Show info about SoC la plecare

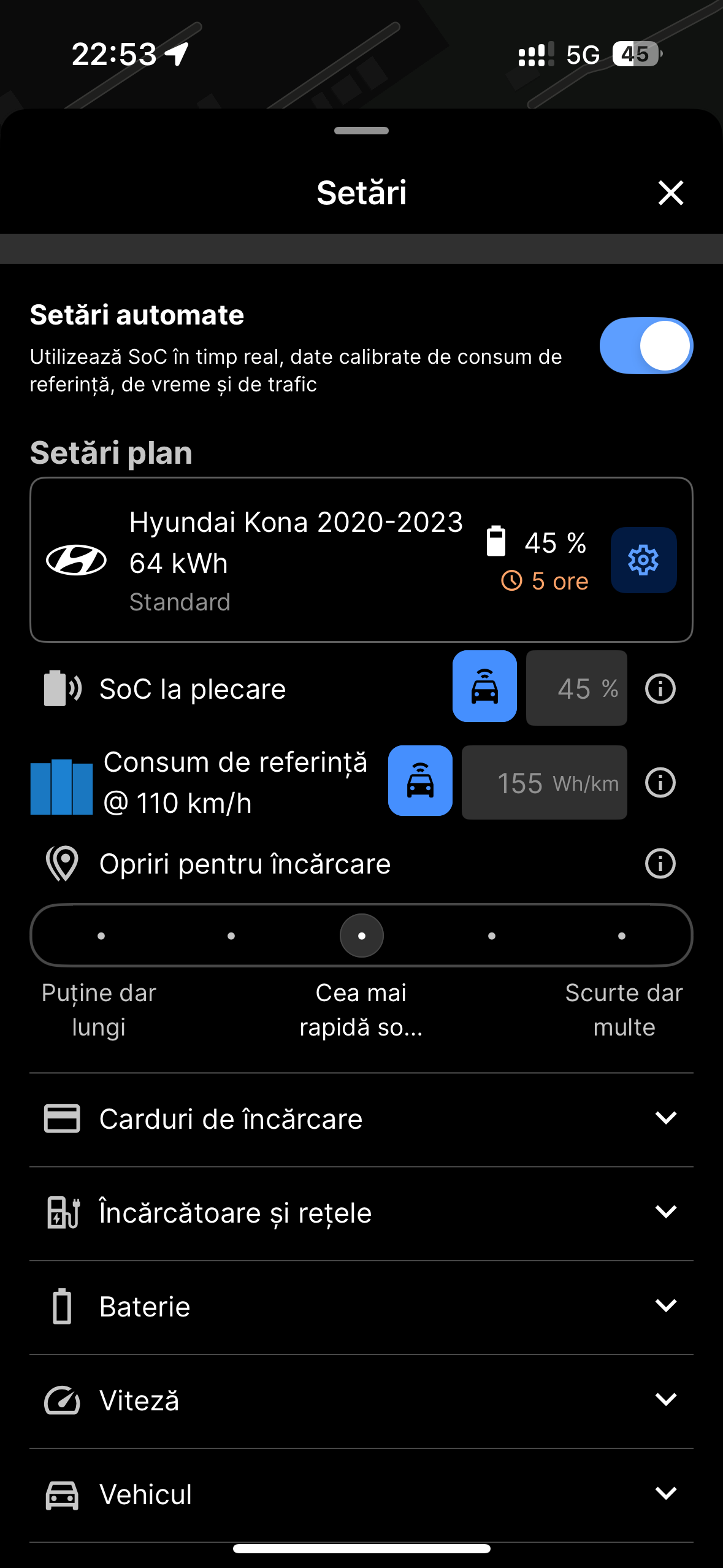(x=660, y=688)
